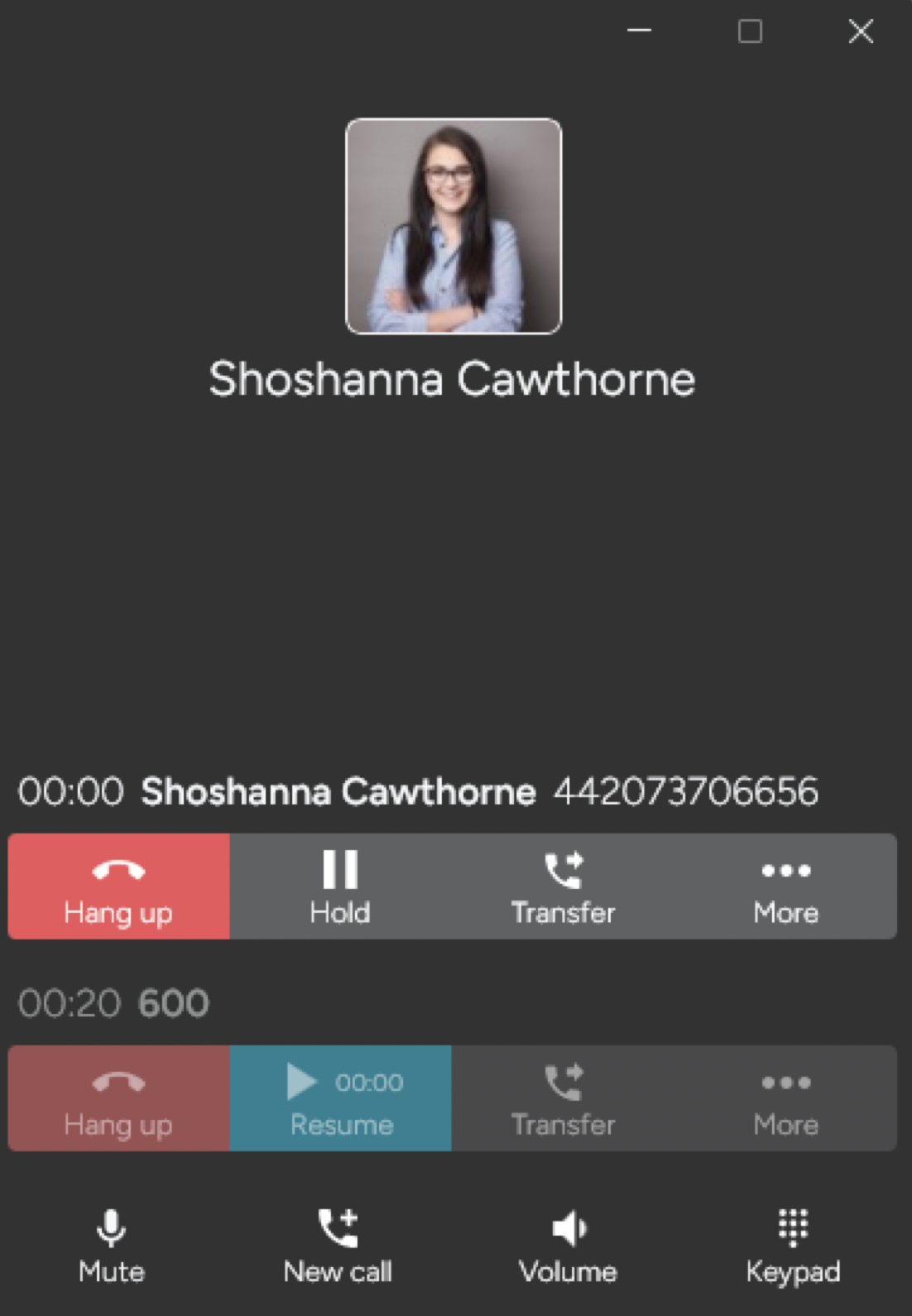Transfer the call with extension 600
The height and width of the screenshot is (1316, 912).
[x=564, y=1098]
